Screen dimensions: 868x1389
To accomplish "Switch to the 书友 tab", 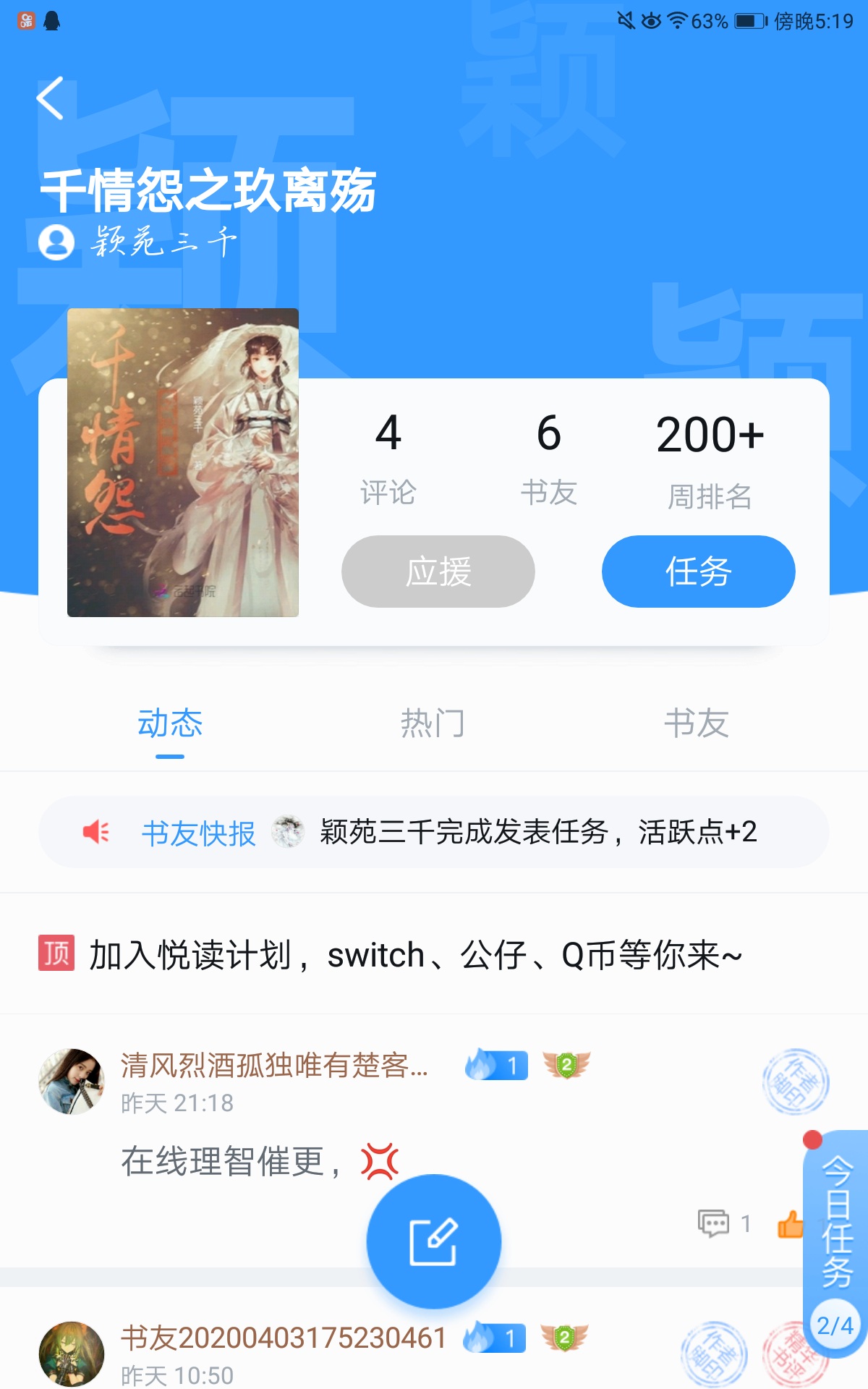I will coord(696,723).
